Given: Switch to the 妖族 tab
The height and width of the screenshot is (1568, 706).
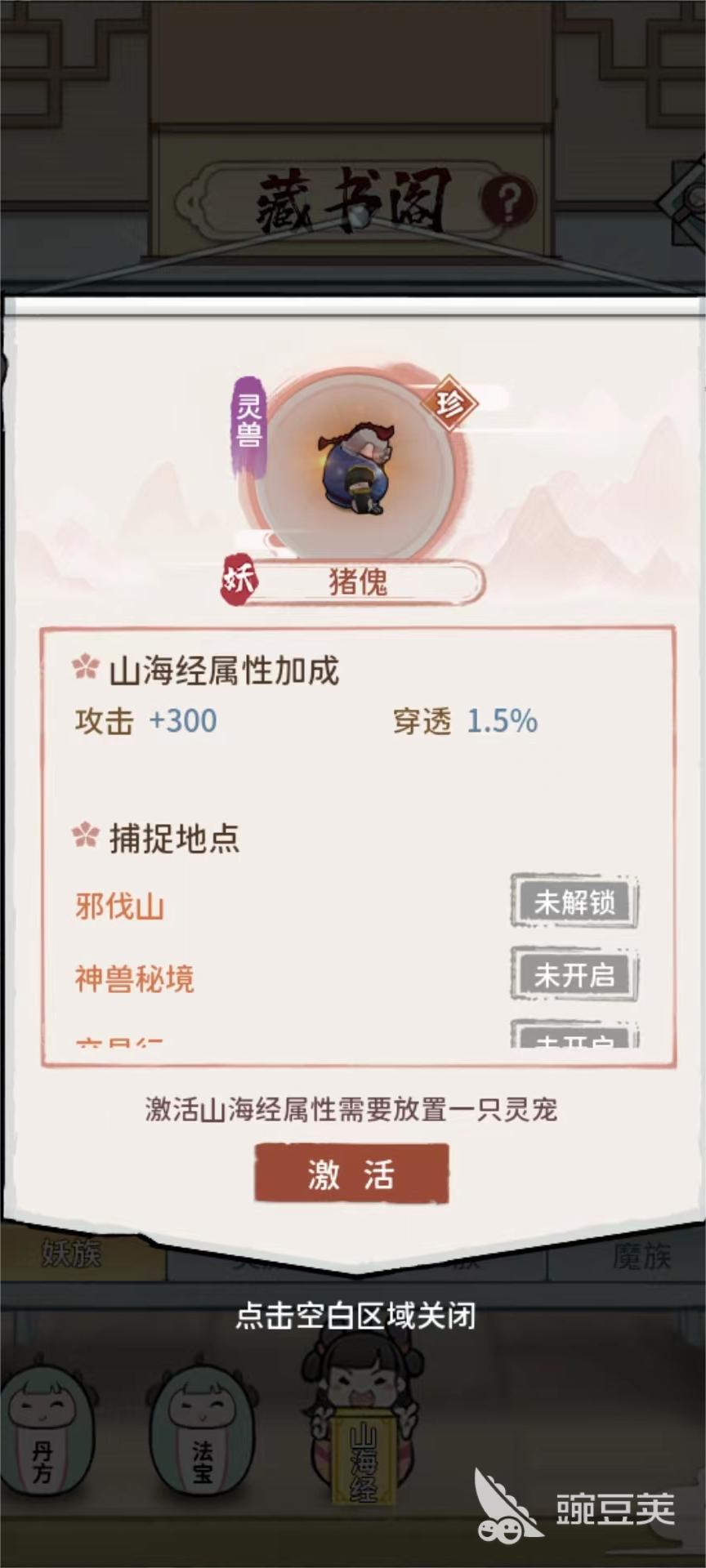Looking at the screenshot, I should point(72,1254).
